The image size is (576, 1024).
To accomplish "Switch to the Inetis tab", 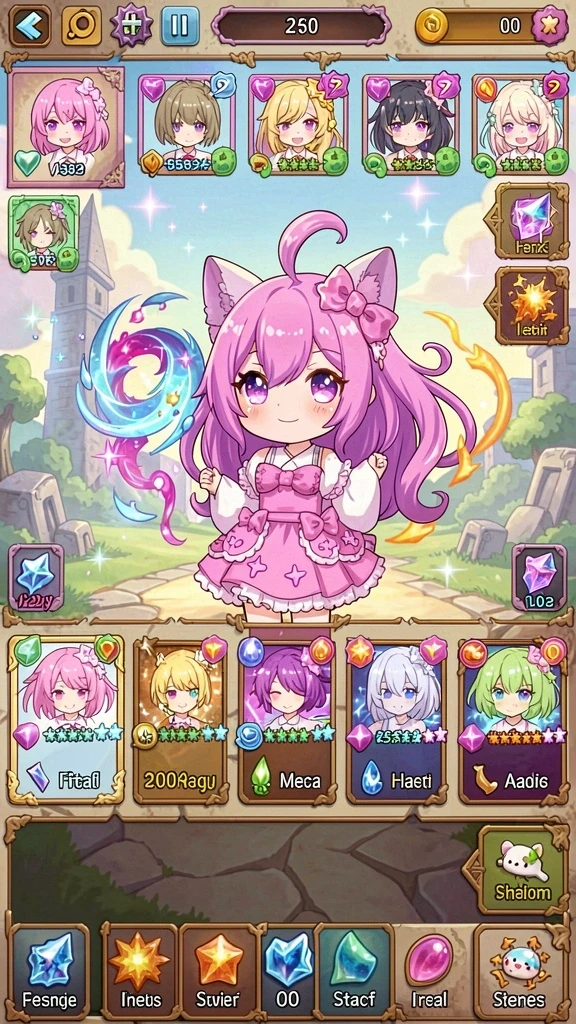I will (x=139, y=972).
